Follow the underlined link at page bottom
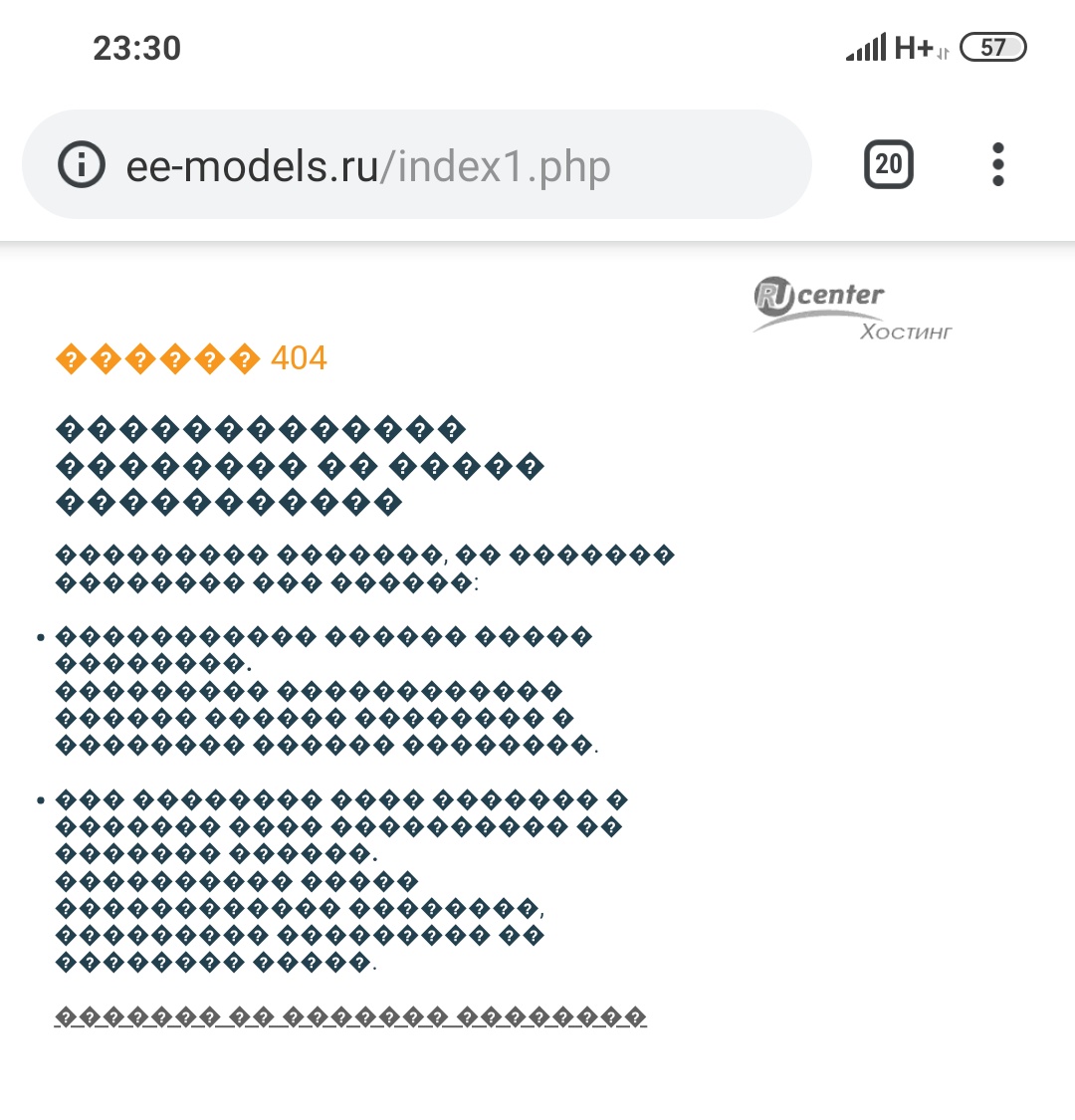This screenshot has width=1075, height=1120. point(350,1017)
